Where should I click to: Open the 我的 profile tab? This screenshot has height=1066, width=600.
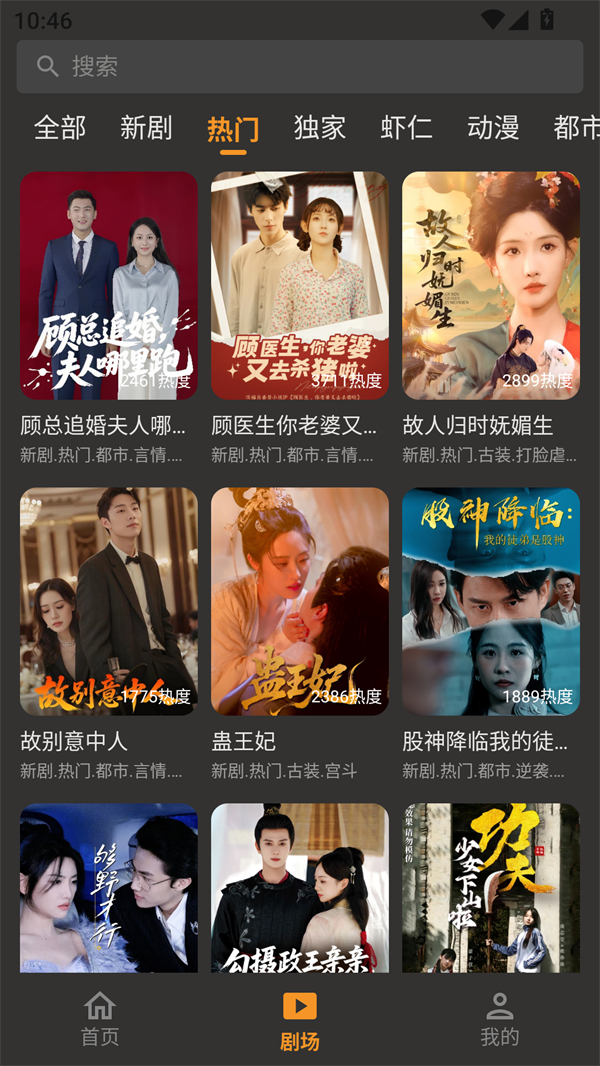coord(500,1019)
